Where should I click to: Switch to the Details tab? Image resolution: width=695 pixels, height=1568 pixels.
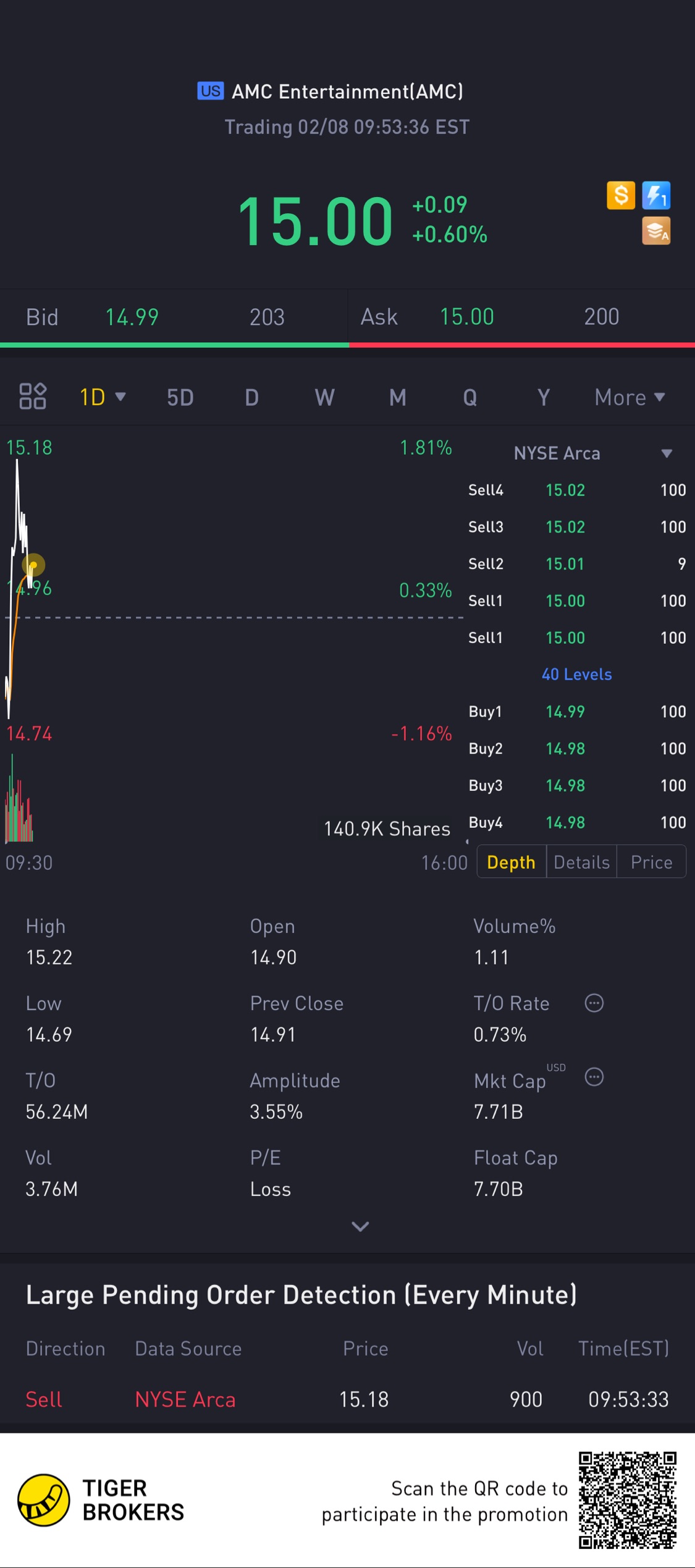point(581,862)
